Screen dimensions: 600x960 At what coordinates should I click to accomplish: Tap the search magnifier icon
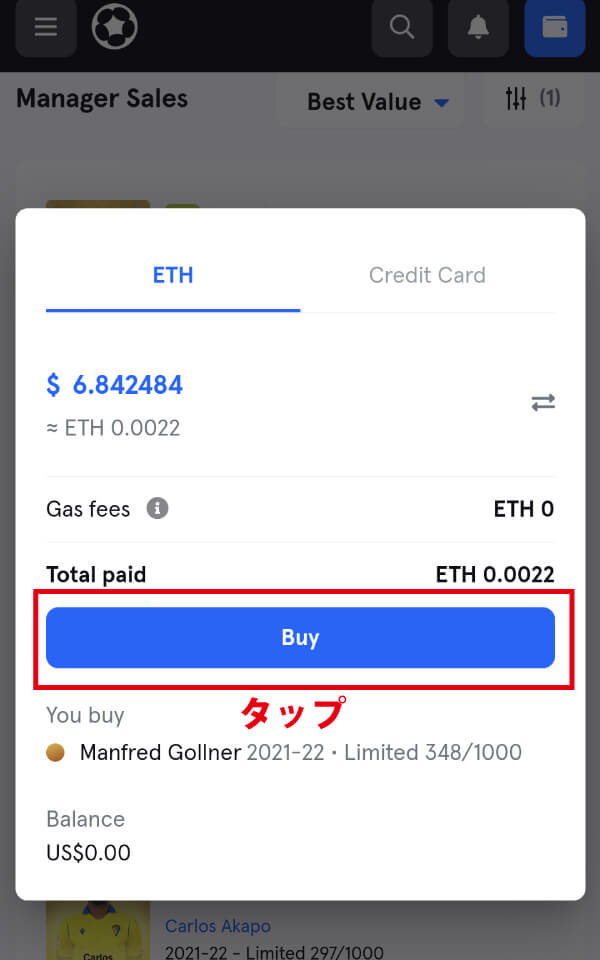click(402, 27)
